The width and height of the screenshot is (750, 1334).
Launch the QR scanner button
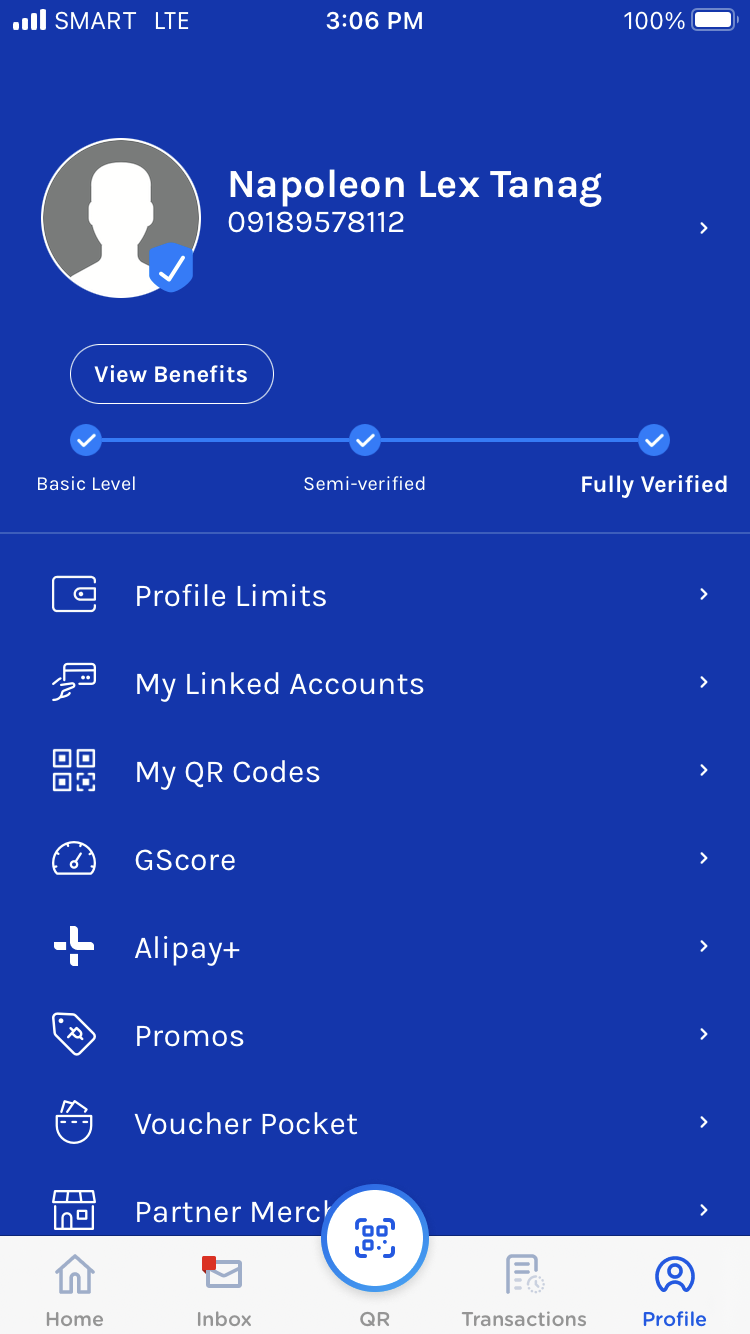(x=375, y=1240)
